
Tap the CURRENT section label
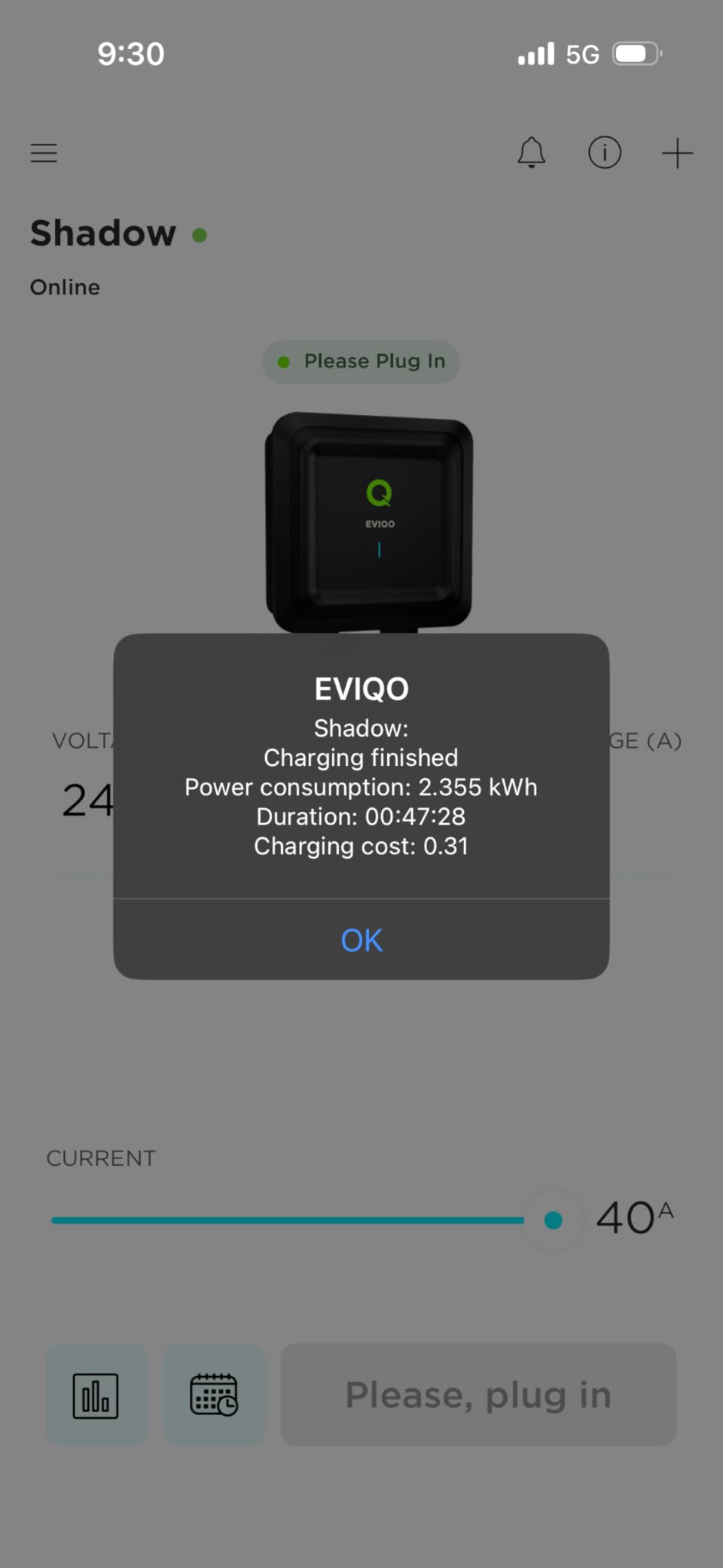coord(101,1158)
